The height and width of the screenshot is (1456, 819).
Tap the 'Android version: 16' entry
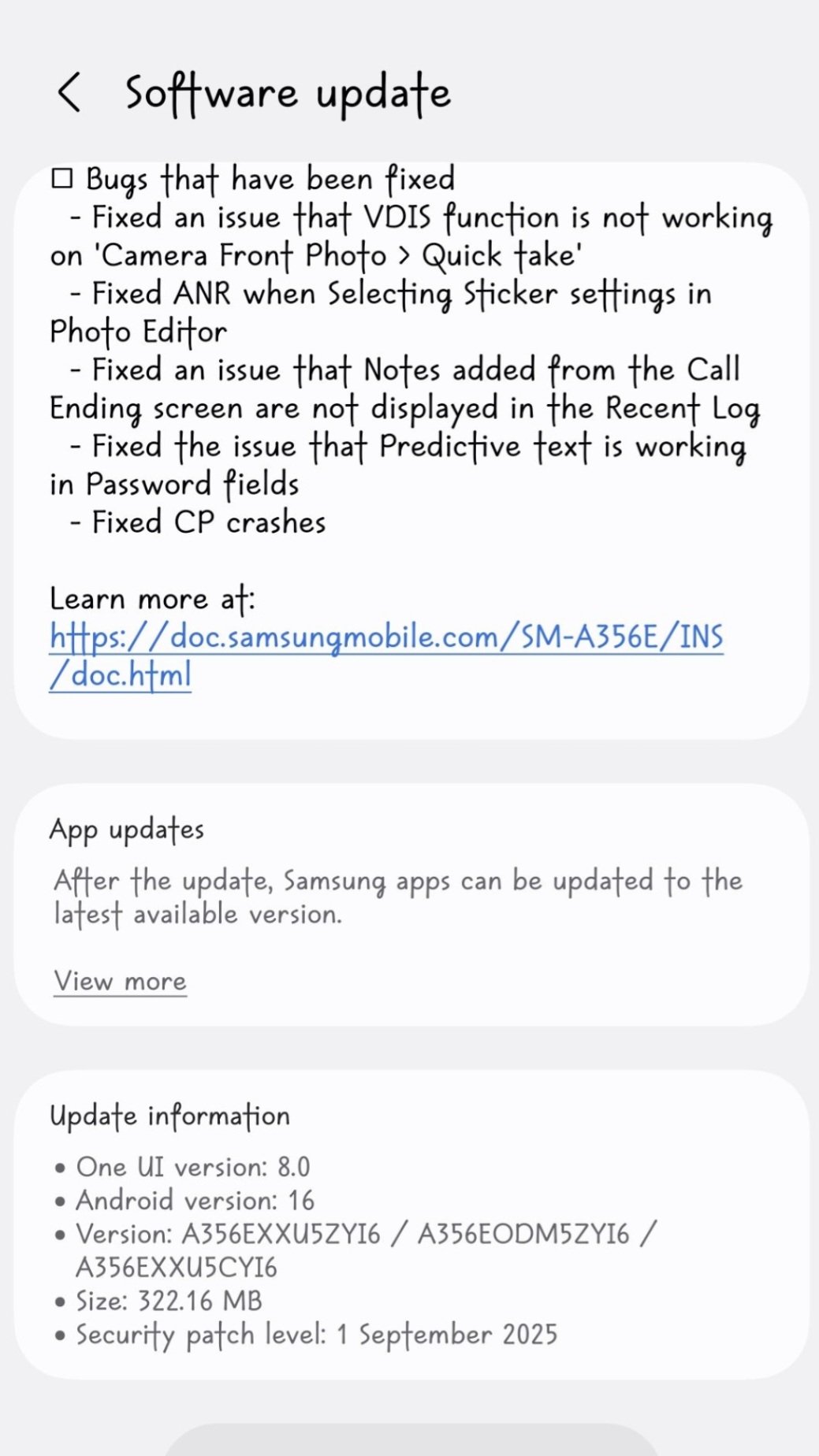(193, 1201)
